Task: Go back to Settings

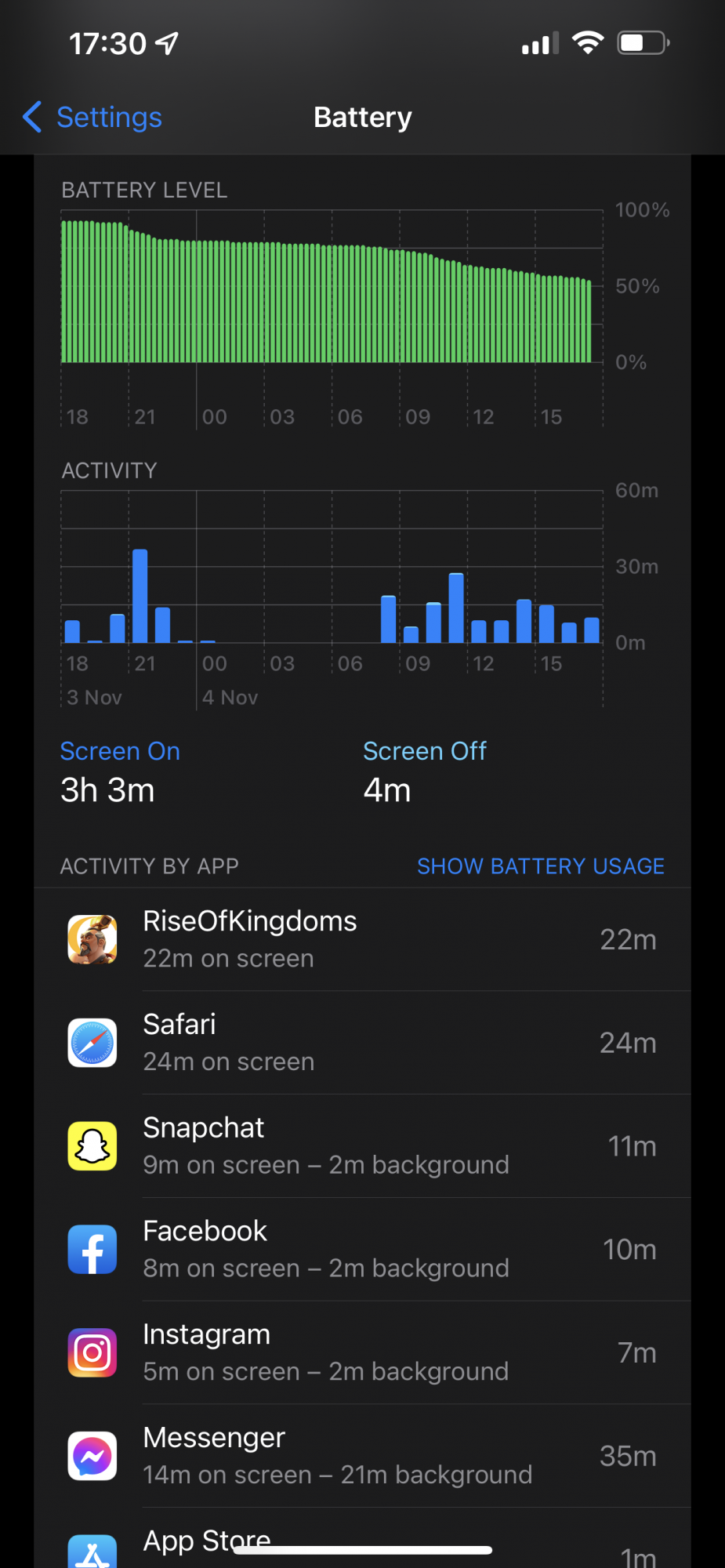Action: tap(92, 118)
